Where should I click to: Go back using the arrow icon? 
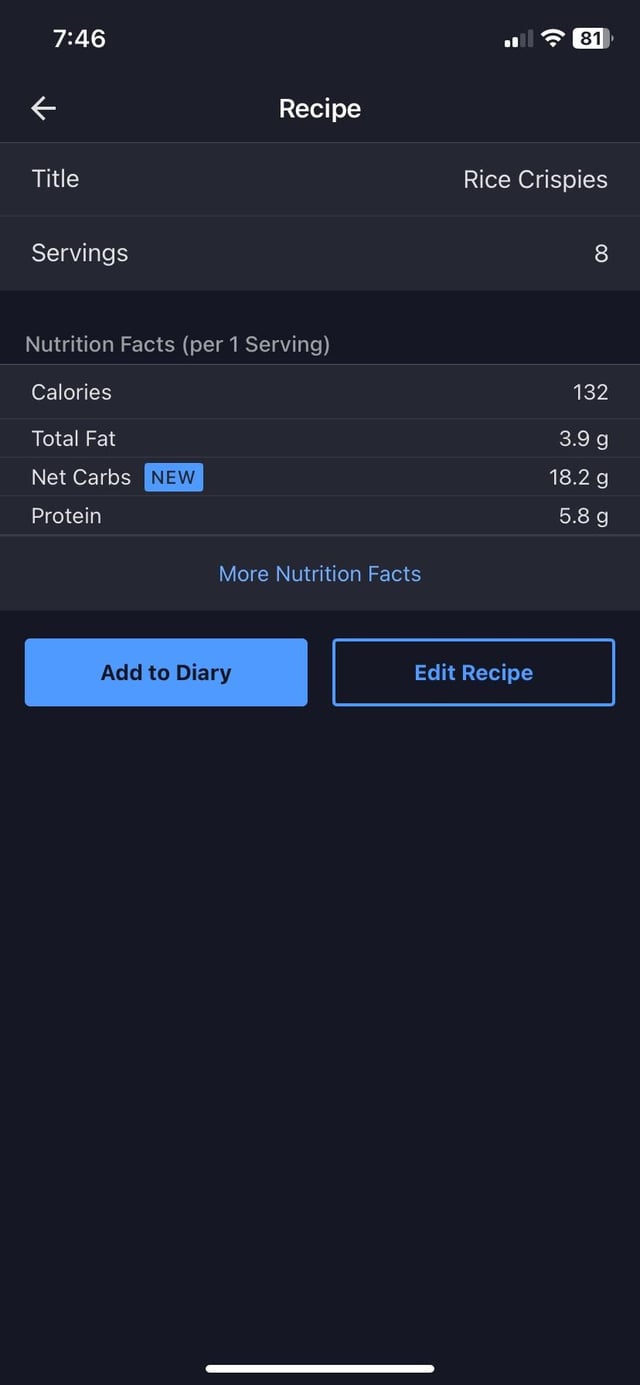(44, 108)
